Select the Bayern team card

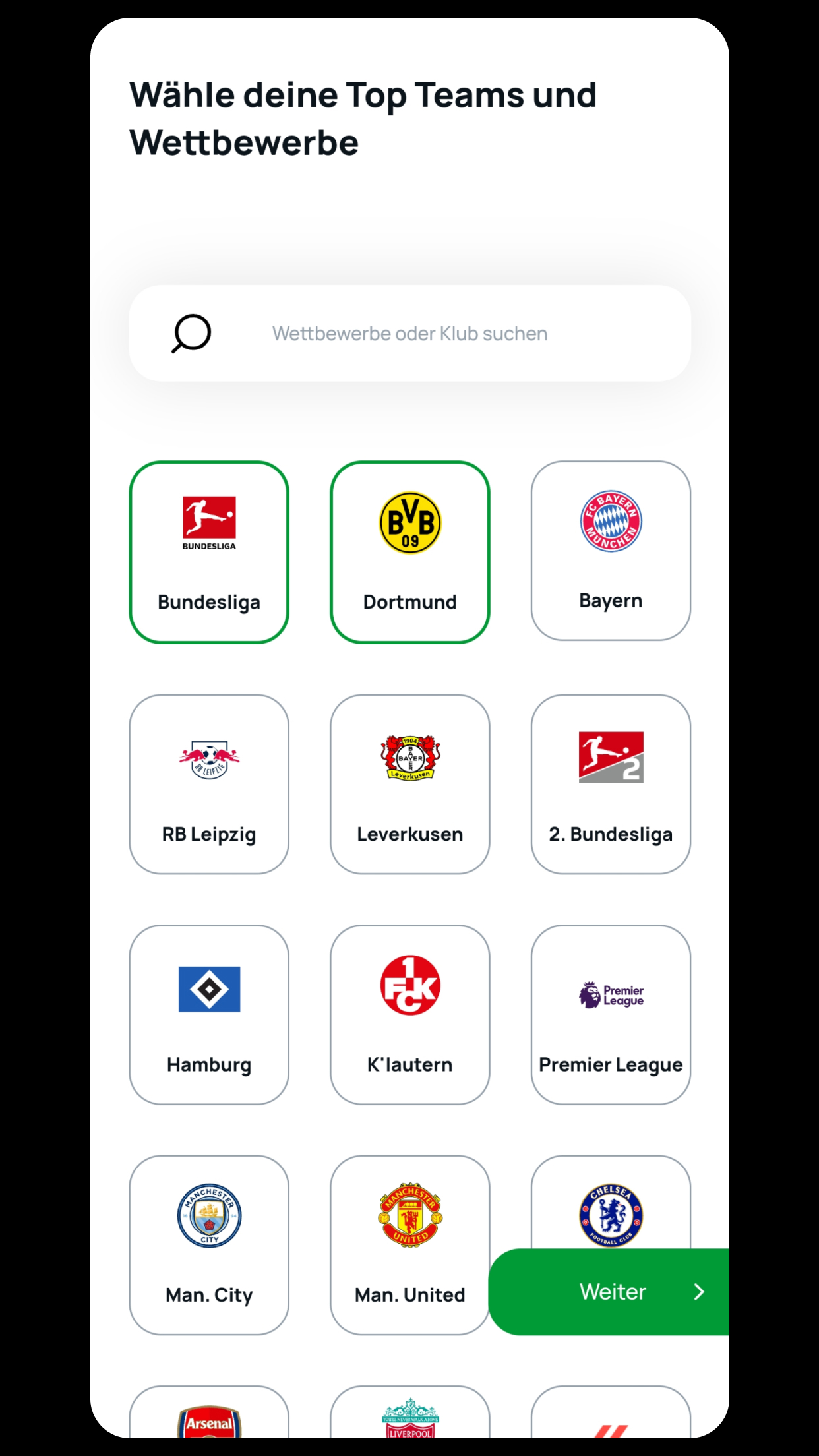click(x=611, y=551)
